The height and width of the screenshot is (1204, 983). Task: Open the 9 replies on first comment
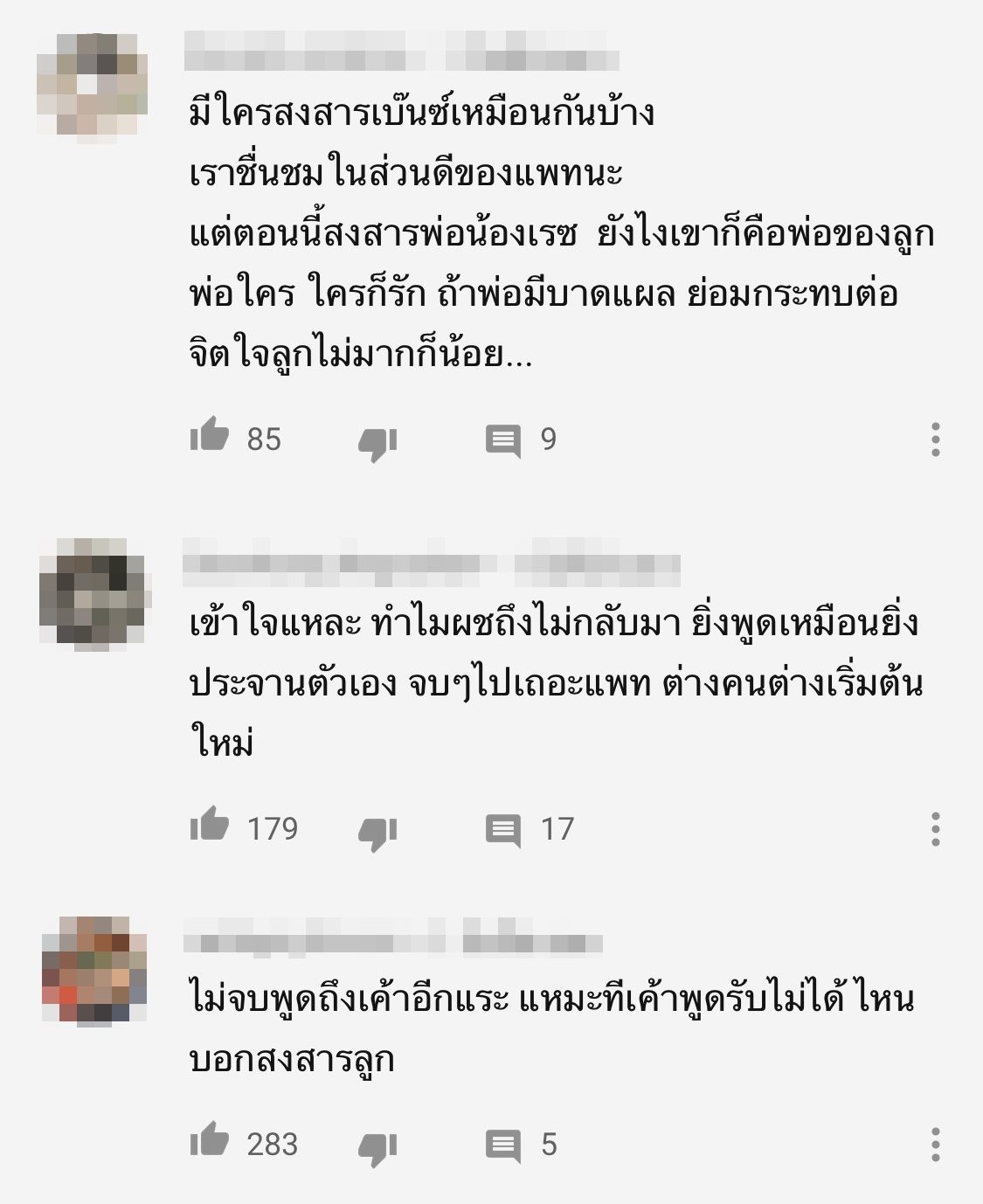coord(503,440)
